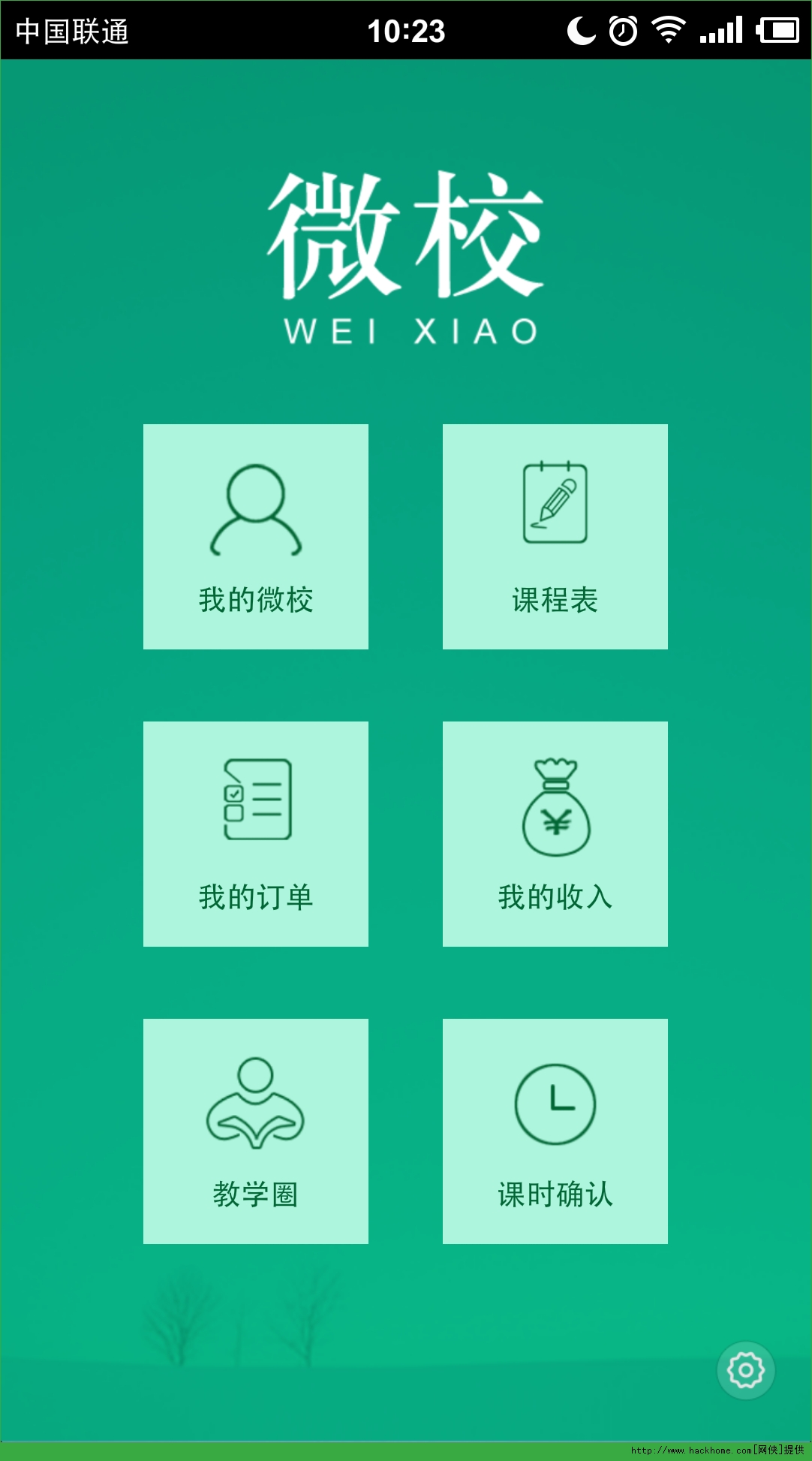Open 课时确认 class hour confirmation
Image resolution: width=812 pixels, height=1461 pixels.
click(x=555, y=1131)
